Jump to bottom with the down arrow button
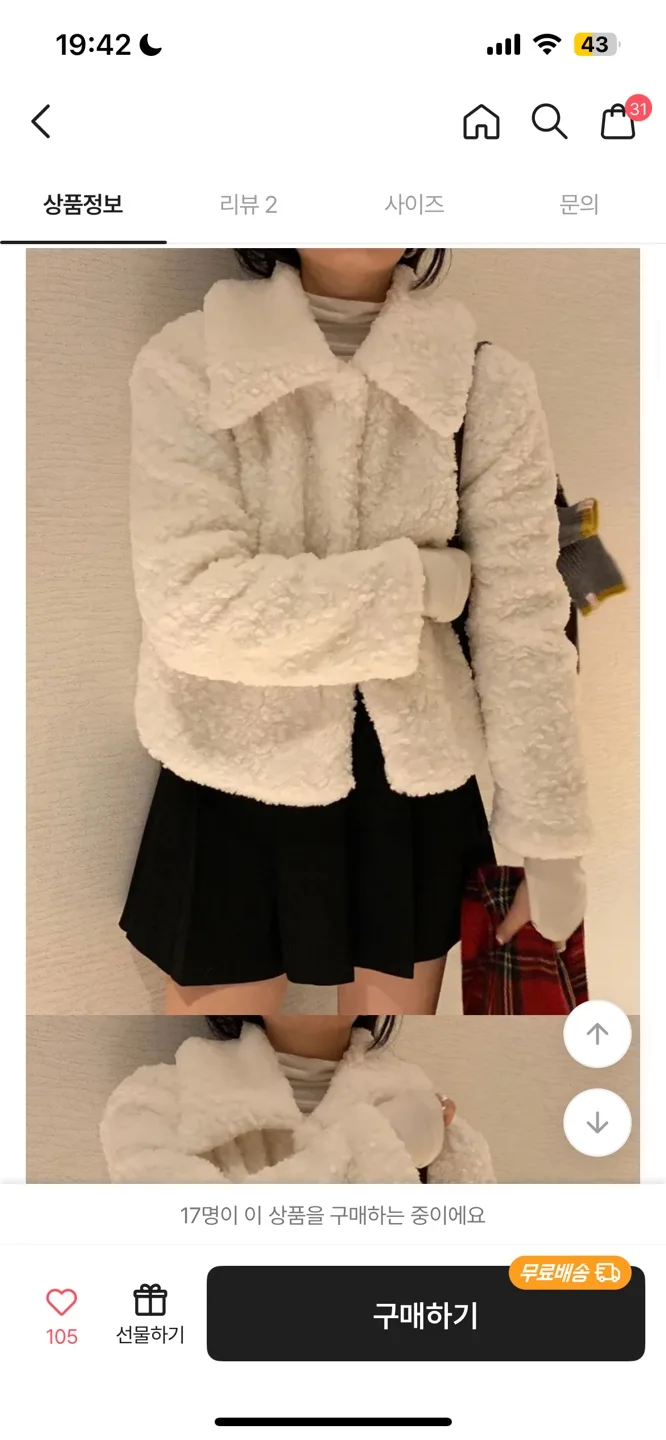This screenshot has width=666, height=1440. [597, 1123]
